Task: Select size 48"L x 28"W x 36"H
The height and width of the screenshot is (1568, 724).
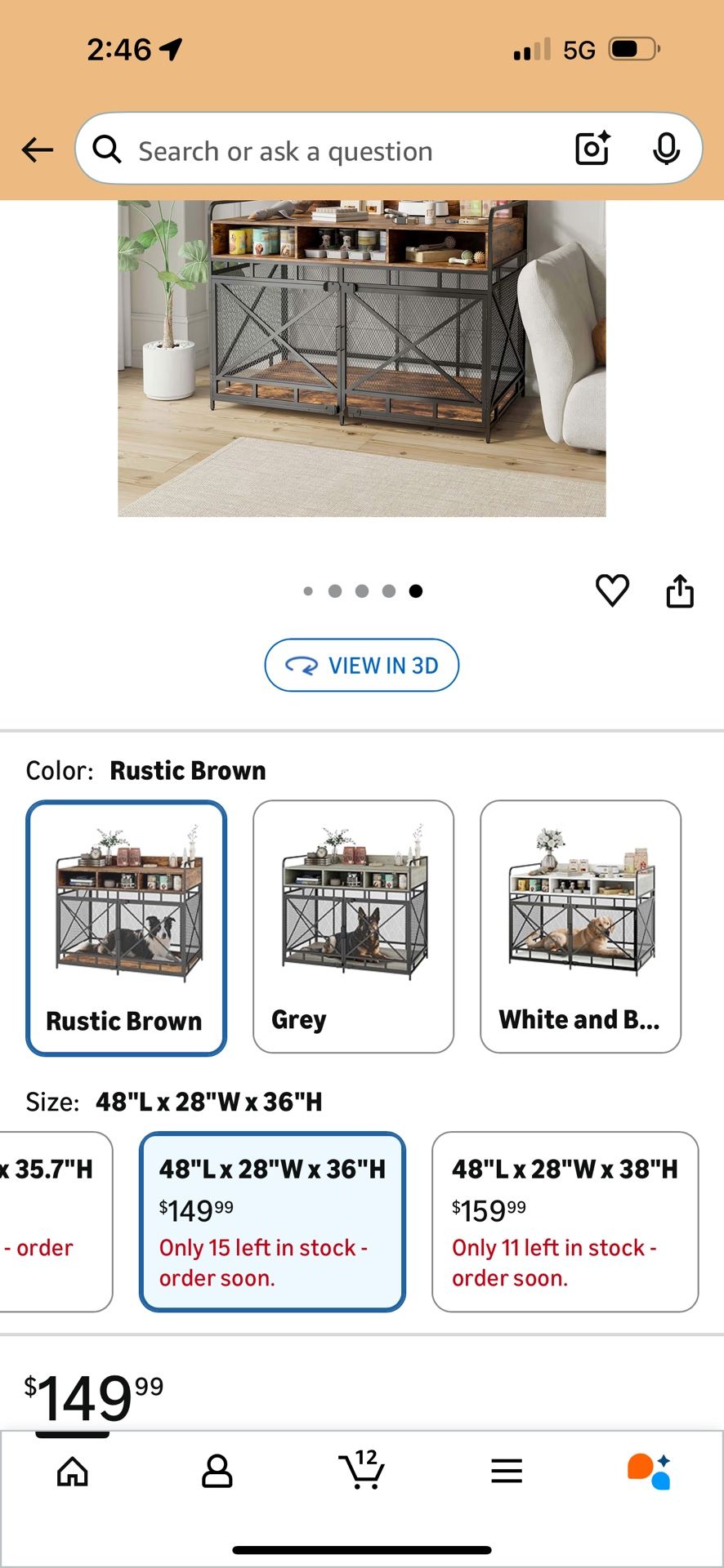Action: coord(272,1222)
